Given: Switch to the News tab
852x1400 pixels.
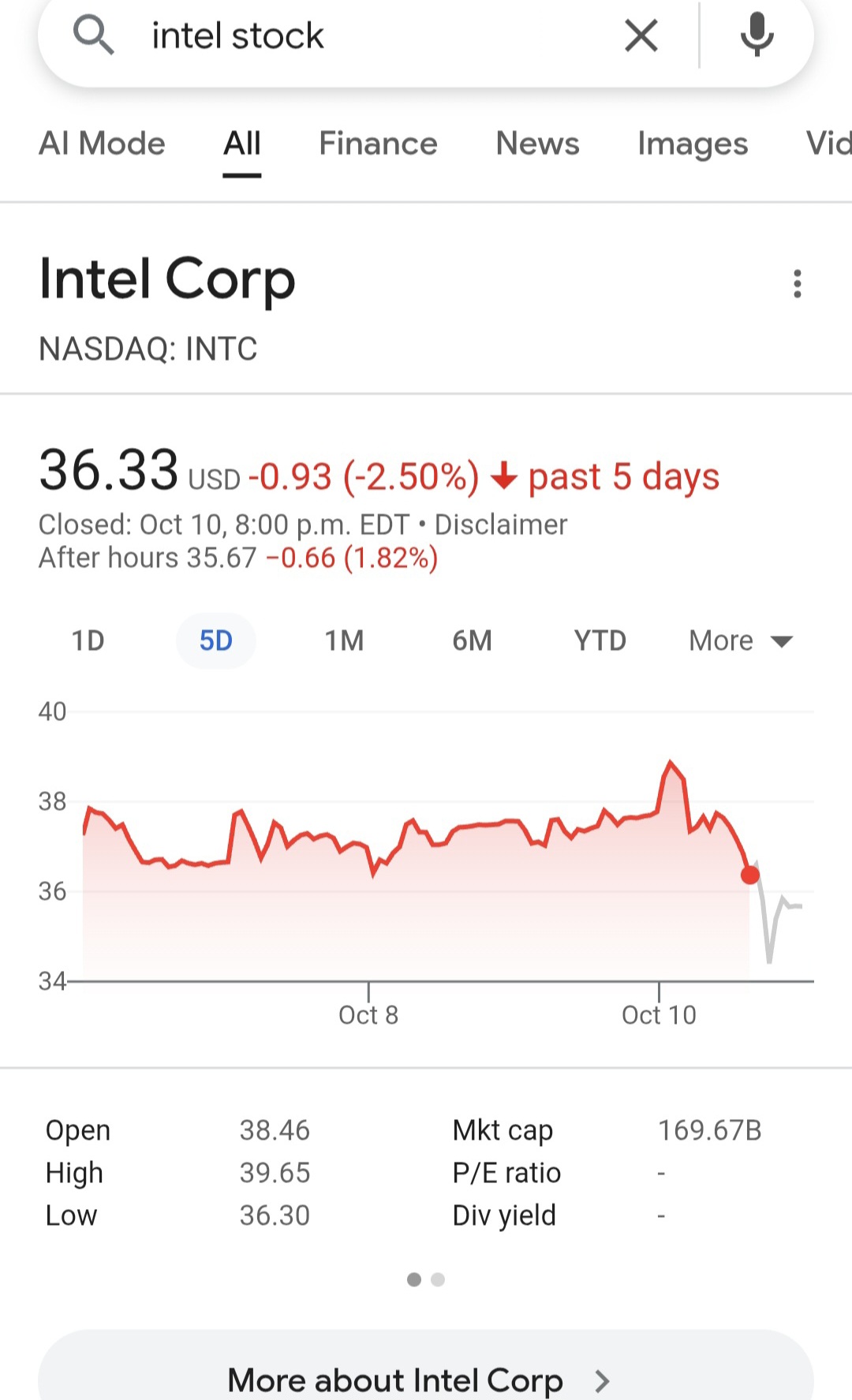Looking at the screenshot, I should [537, 144].
